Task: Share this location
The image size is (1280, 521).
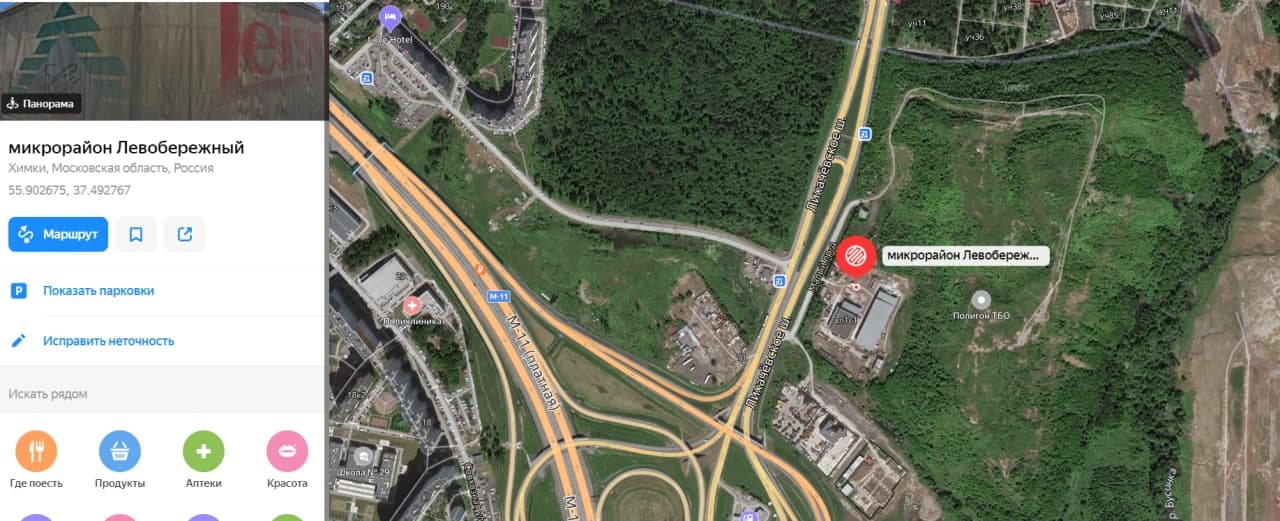Action: [185, 234]
